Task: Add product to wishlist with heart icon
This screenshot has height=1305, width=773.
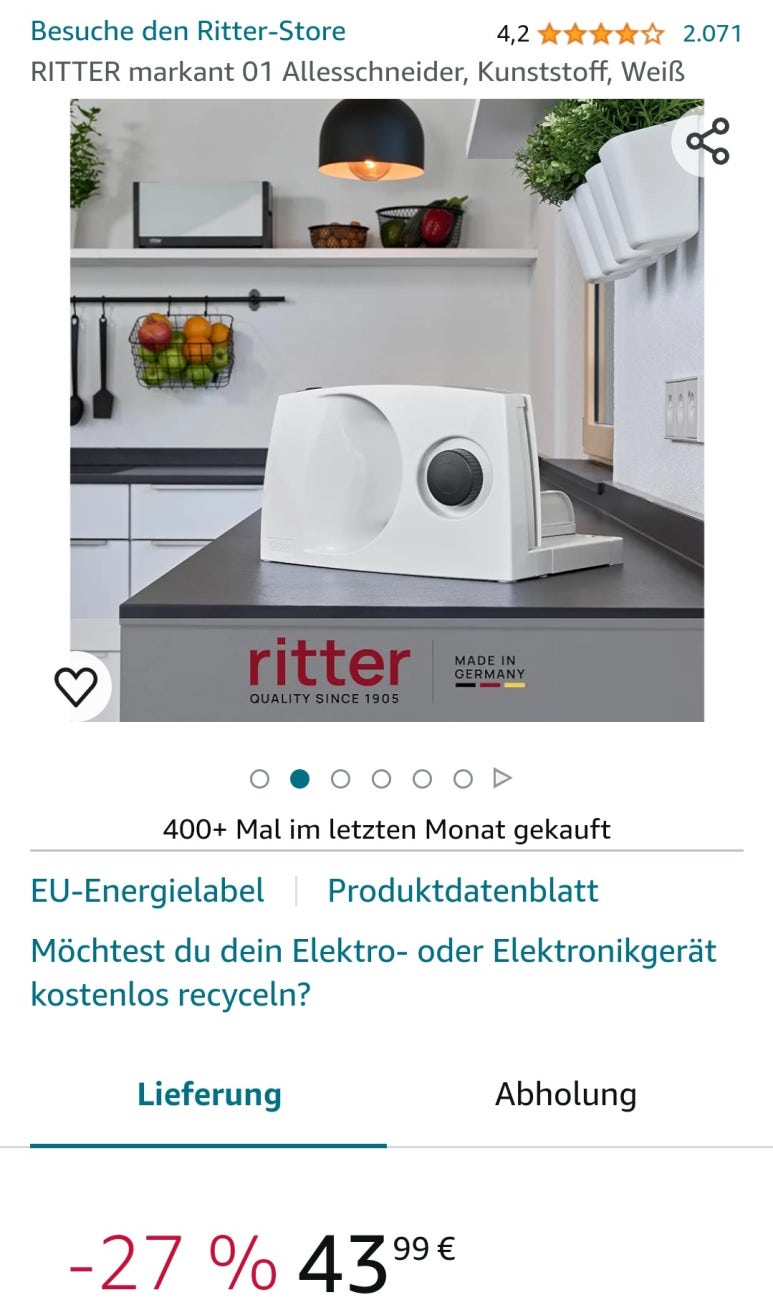Action: click(x=76, y=686)
